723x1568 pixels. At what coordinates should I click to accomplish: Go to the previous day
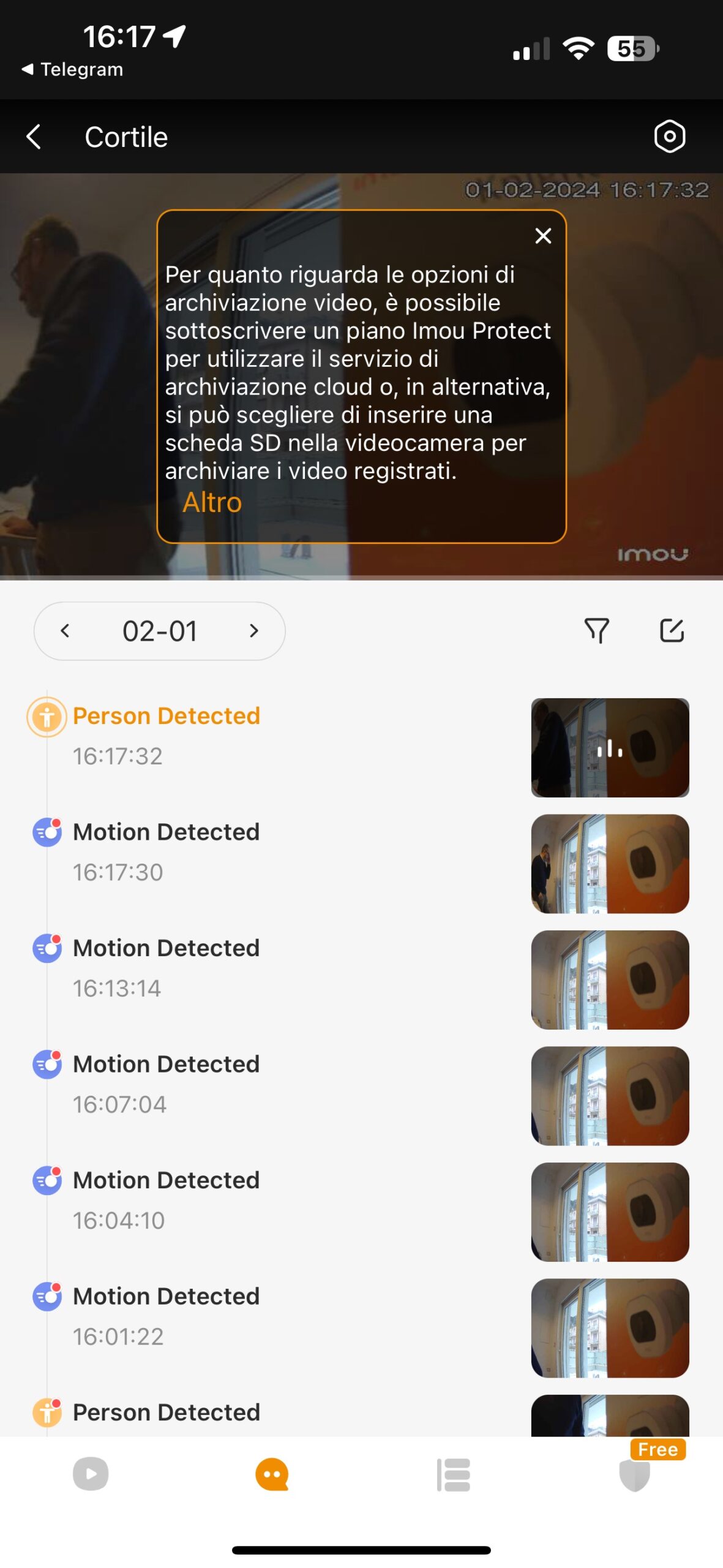(66, 630)
